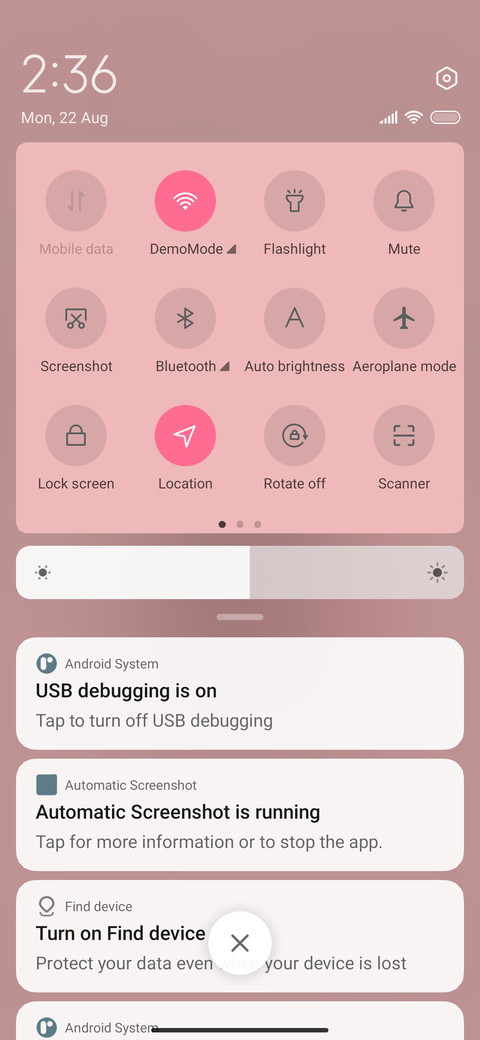Switch on Aeroplane mode

tap(404, 318)
